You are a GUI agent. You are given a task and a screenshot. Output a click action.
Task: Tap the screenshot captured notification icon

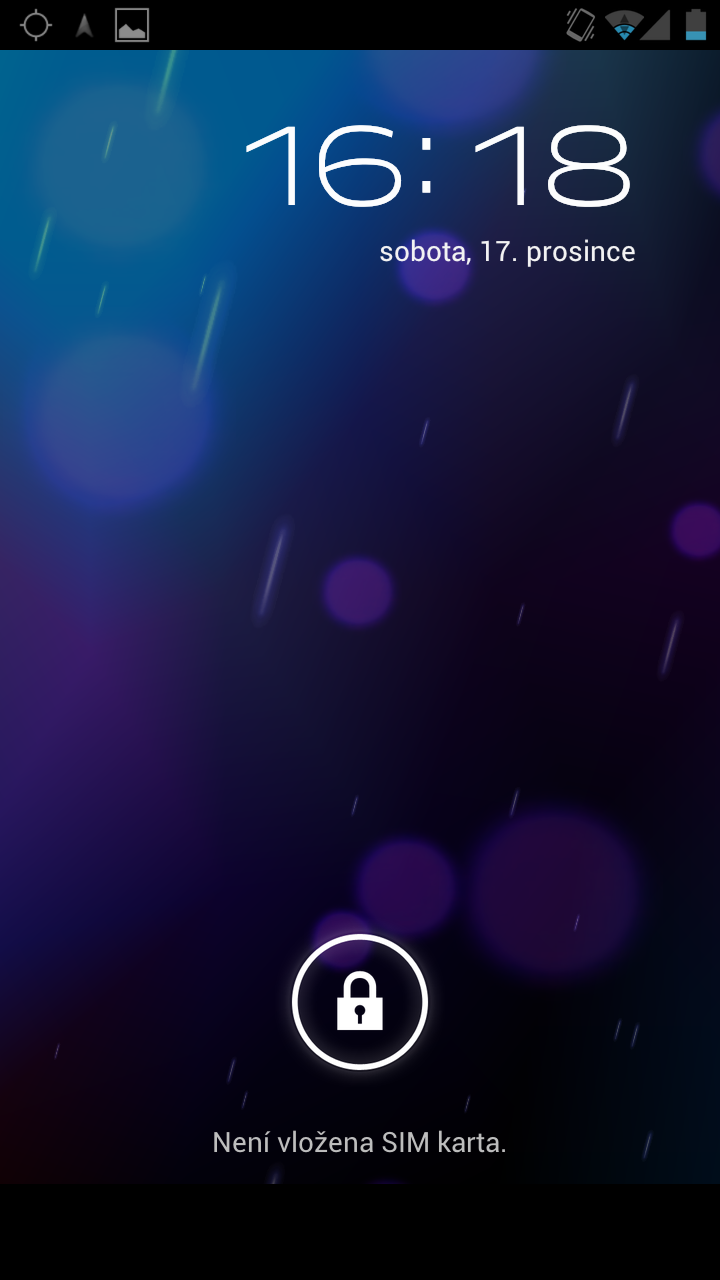click(x=131, y=25)
